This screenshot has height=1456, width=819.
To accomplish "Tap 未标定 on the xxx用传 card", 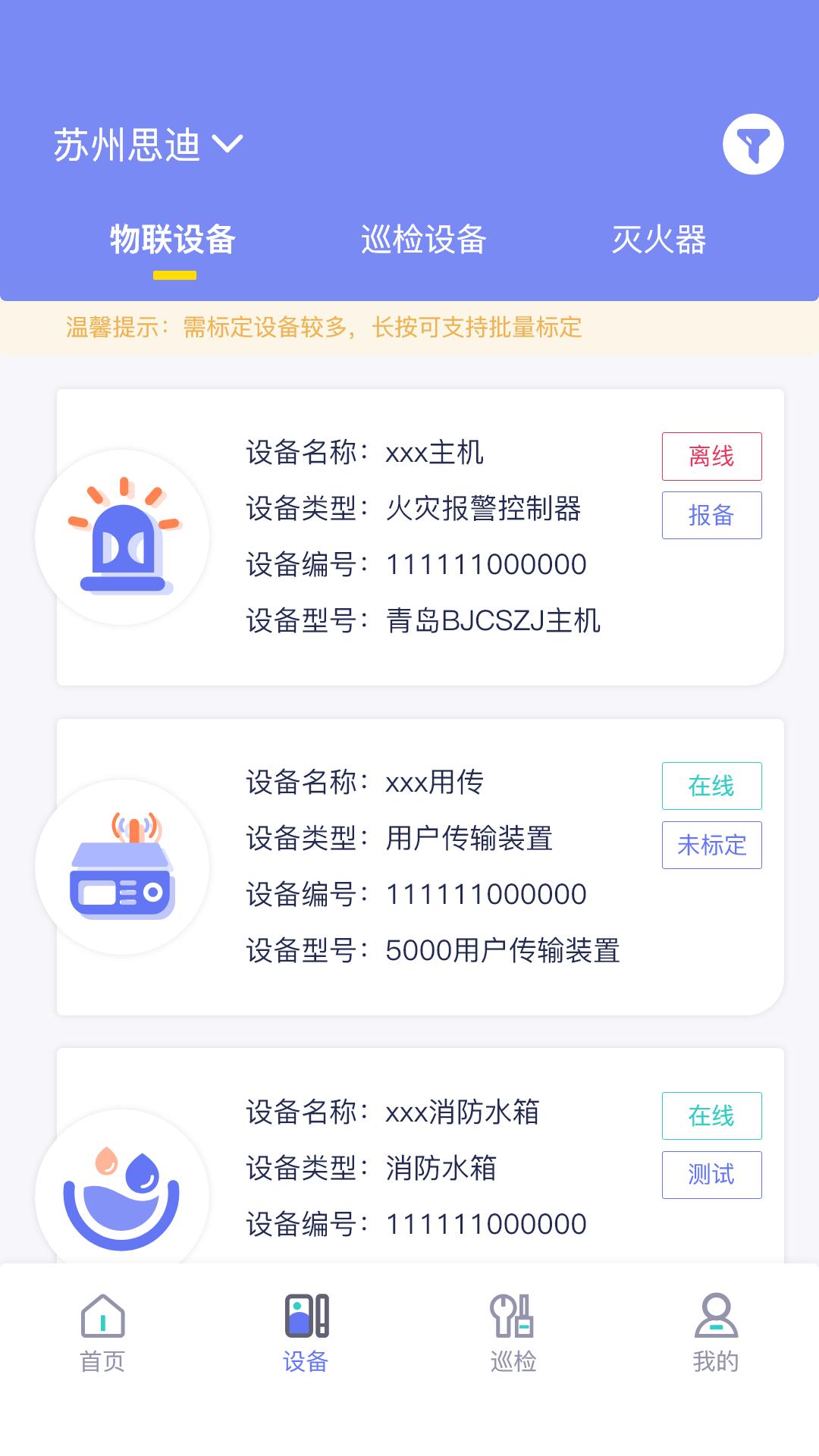I will [711, 846].
